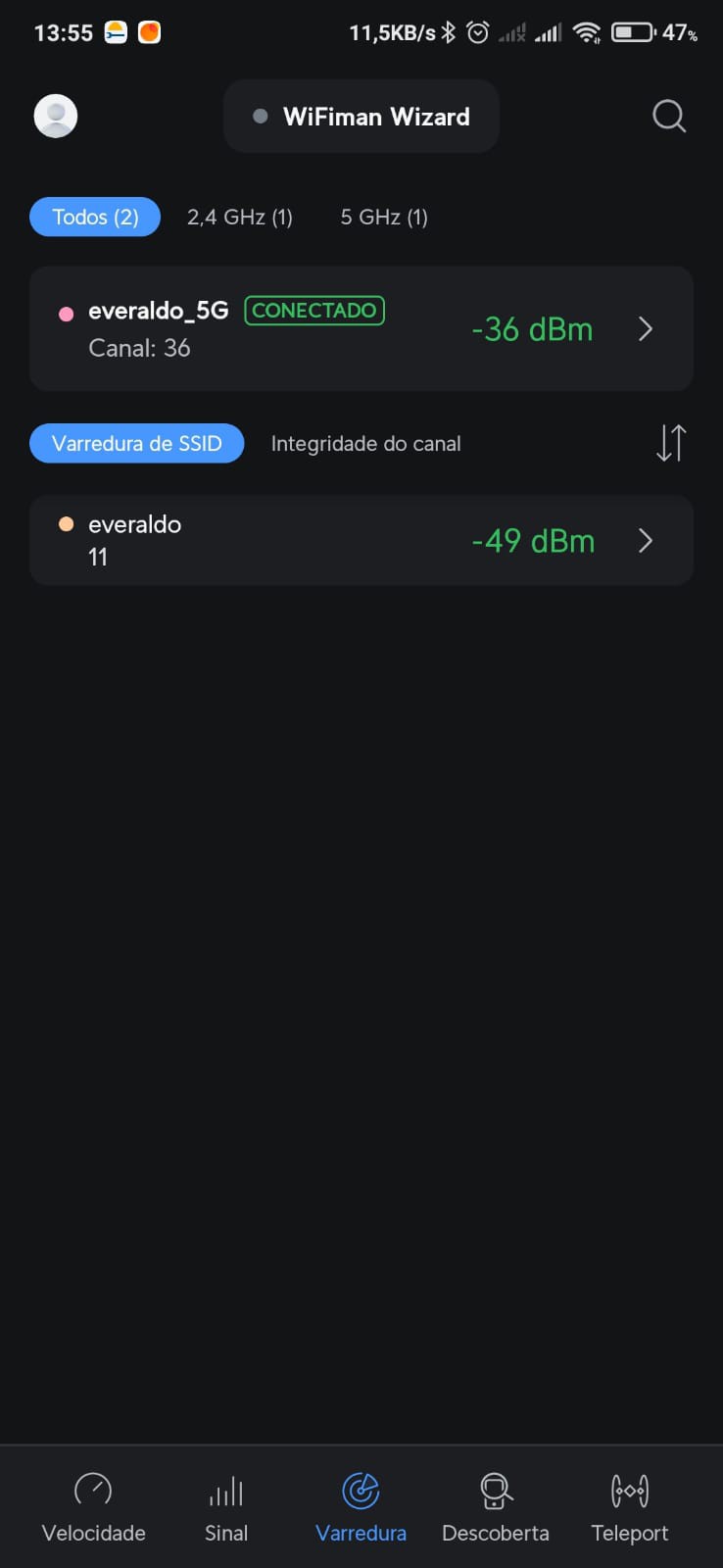
Task: Filter by 5 GHz networks
Action: pyautogui.click(x=384, y=217)
